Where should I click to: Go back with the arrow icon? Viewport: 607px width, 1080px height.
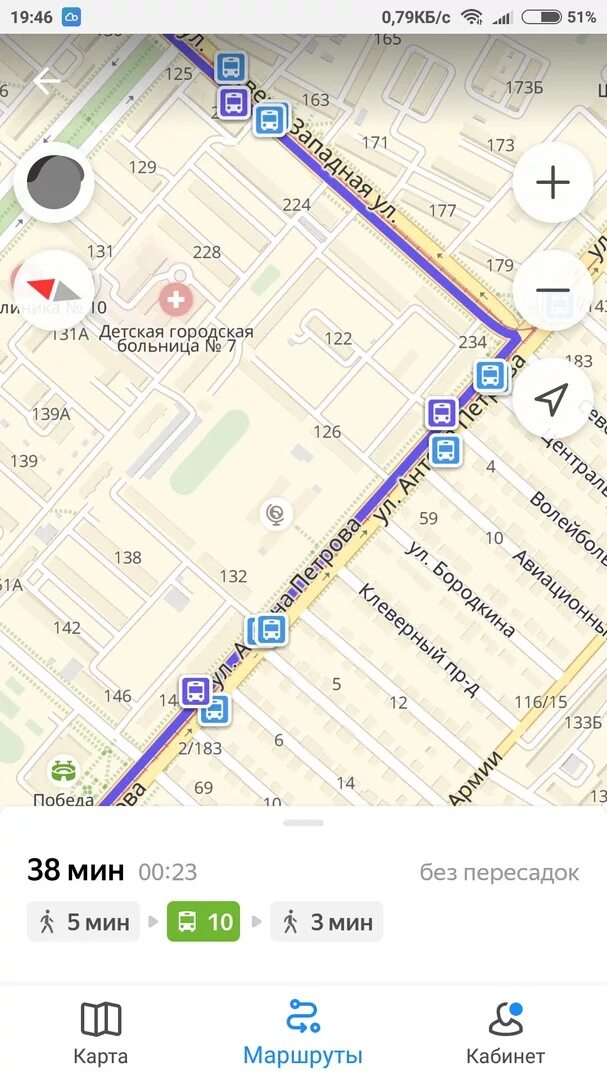click(47, 82)
